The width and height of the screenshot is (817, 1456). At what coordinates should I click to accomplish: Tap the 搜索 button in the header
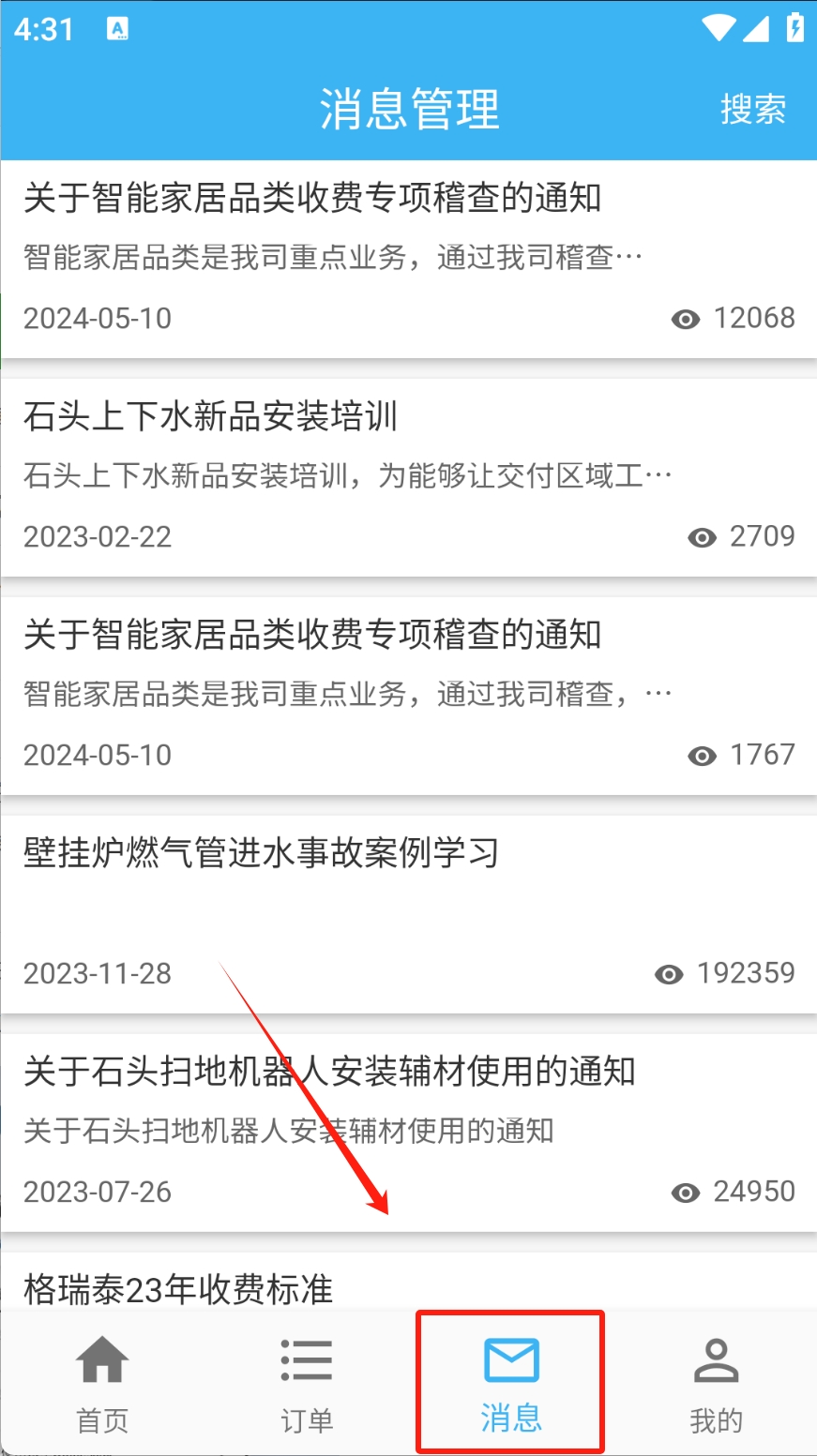(752, 110)
